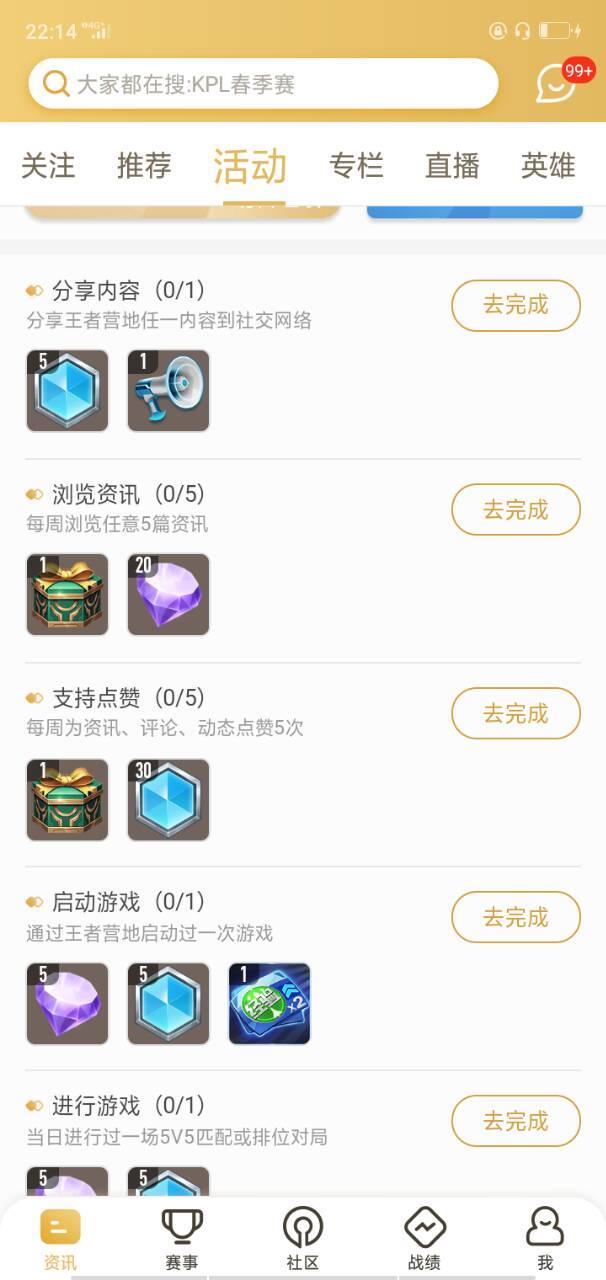606x1280 pixels.
Task: Open 社区 in the bottom navigation
Action: 303,1238
